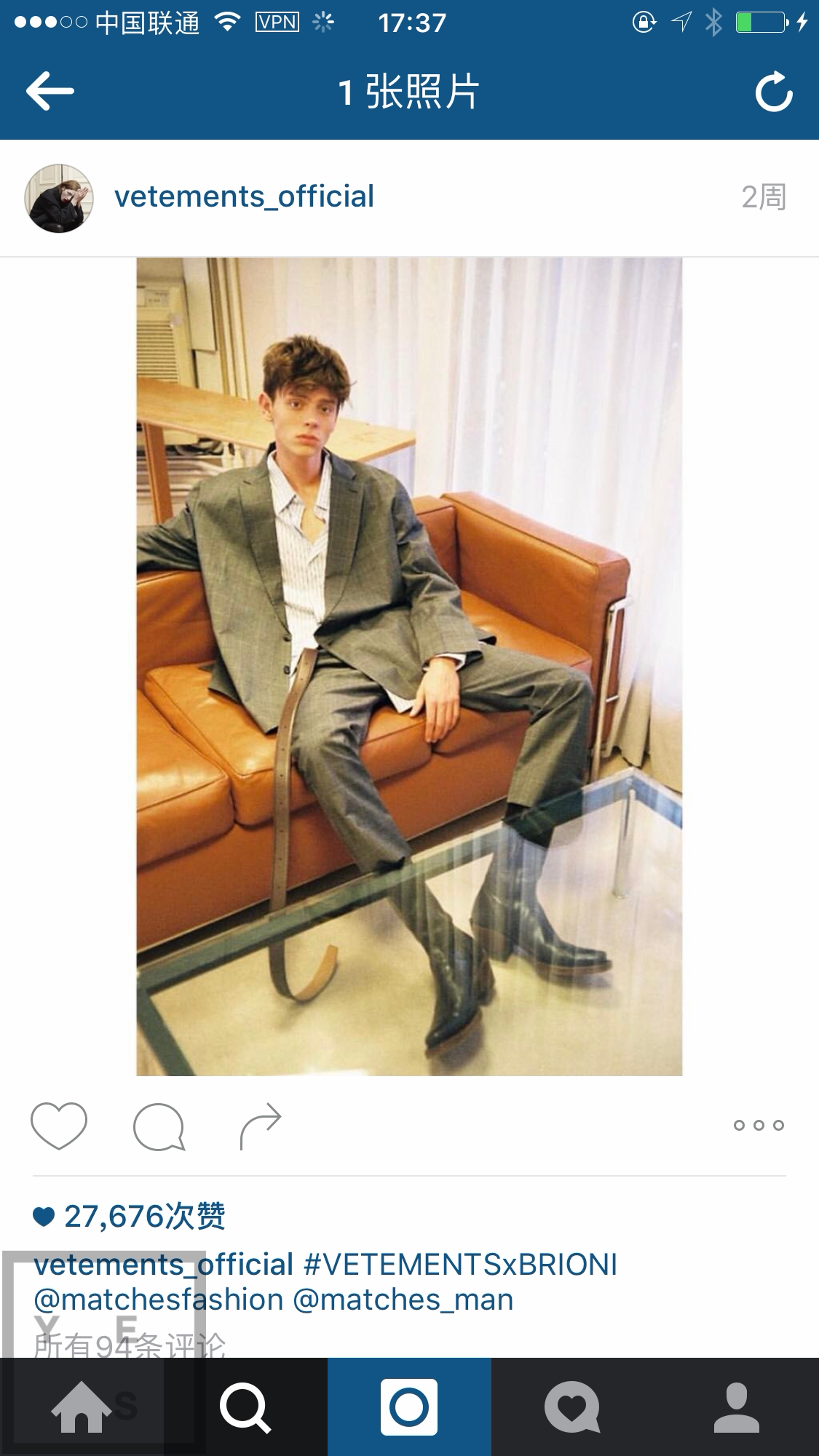The width and height of the screenshot is (819, 1456).
Task: Refresh the photo page
Action: (773, 92)
